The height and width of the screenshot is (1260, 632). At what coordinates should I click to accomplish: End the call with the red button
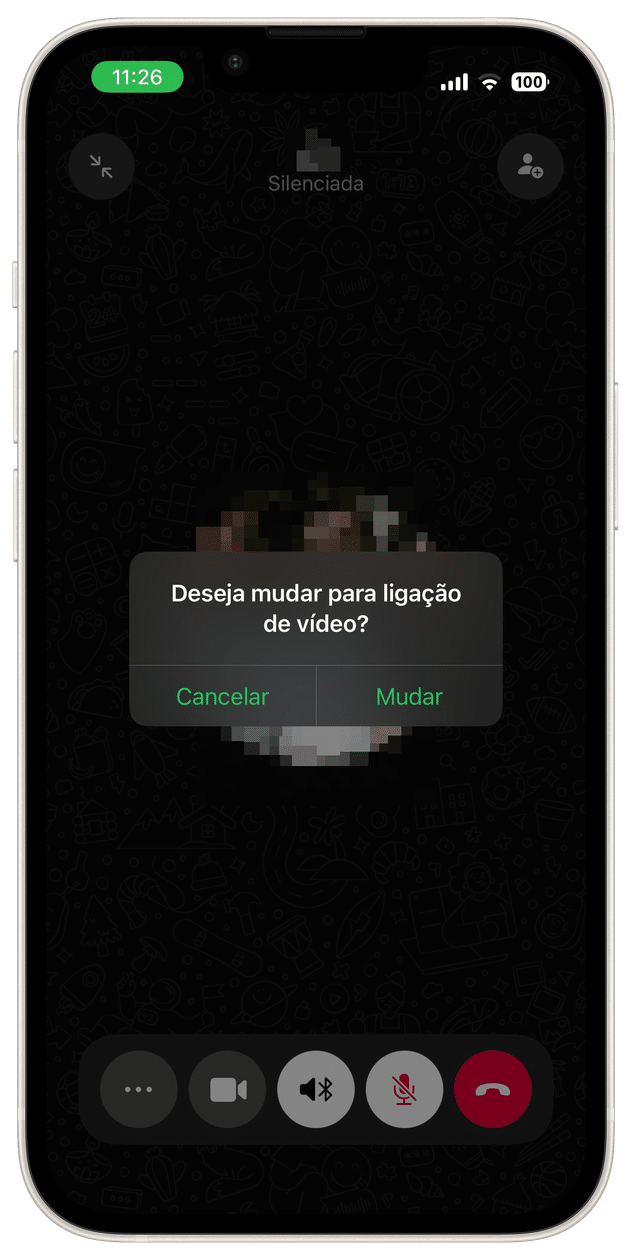492,1089
